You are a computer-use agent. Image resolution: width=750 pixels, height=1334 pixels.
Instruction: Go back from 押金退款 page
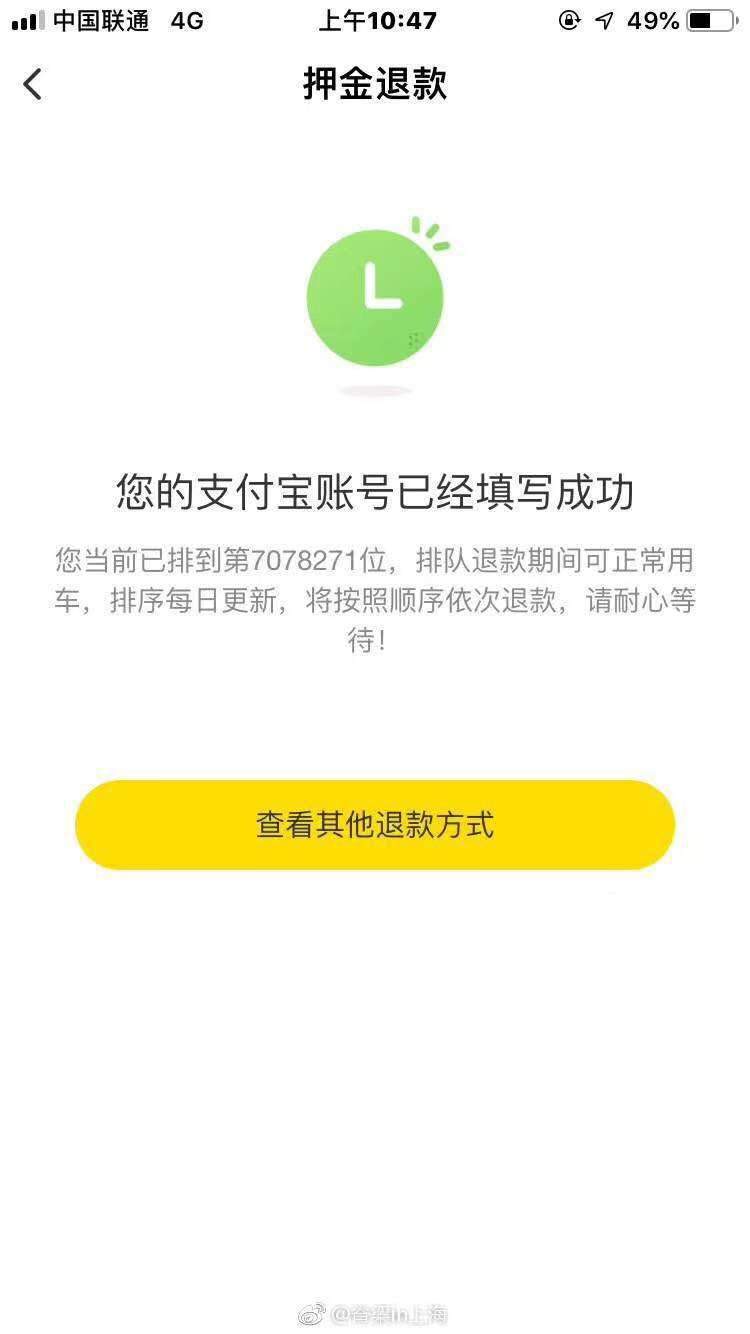point(33,84)
